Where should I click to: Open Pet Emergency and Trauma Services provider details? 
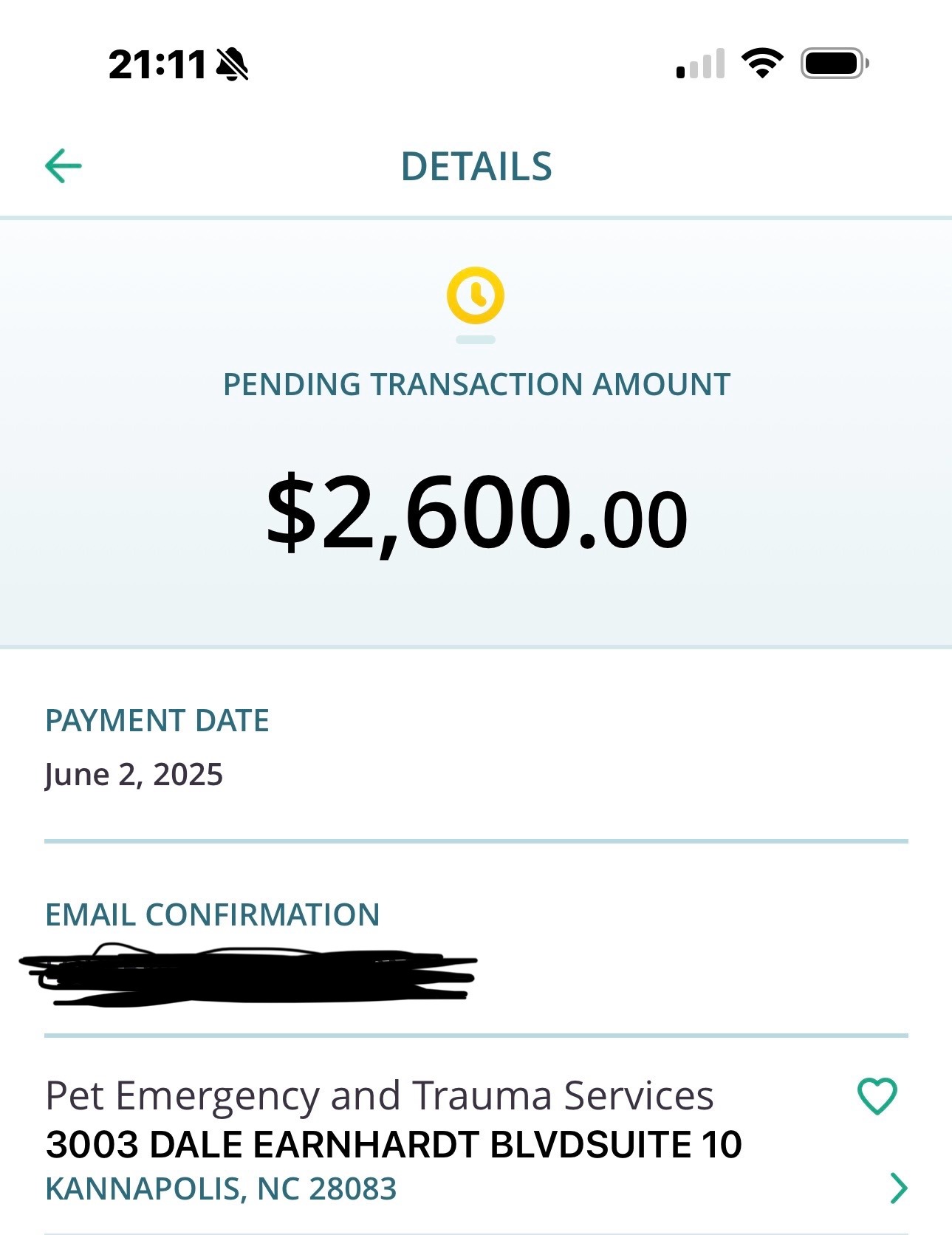coord(898,1188)
